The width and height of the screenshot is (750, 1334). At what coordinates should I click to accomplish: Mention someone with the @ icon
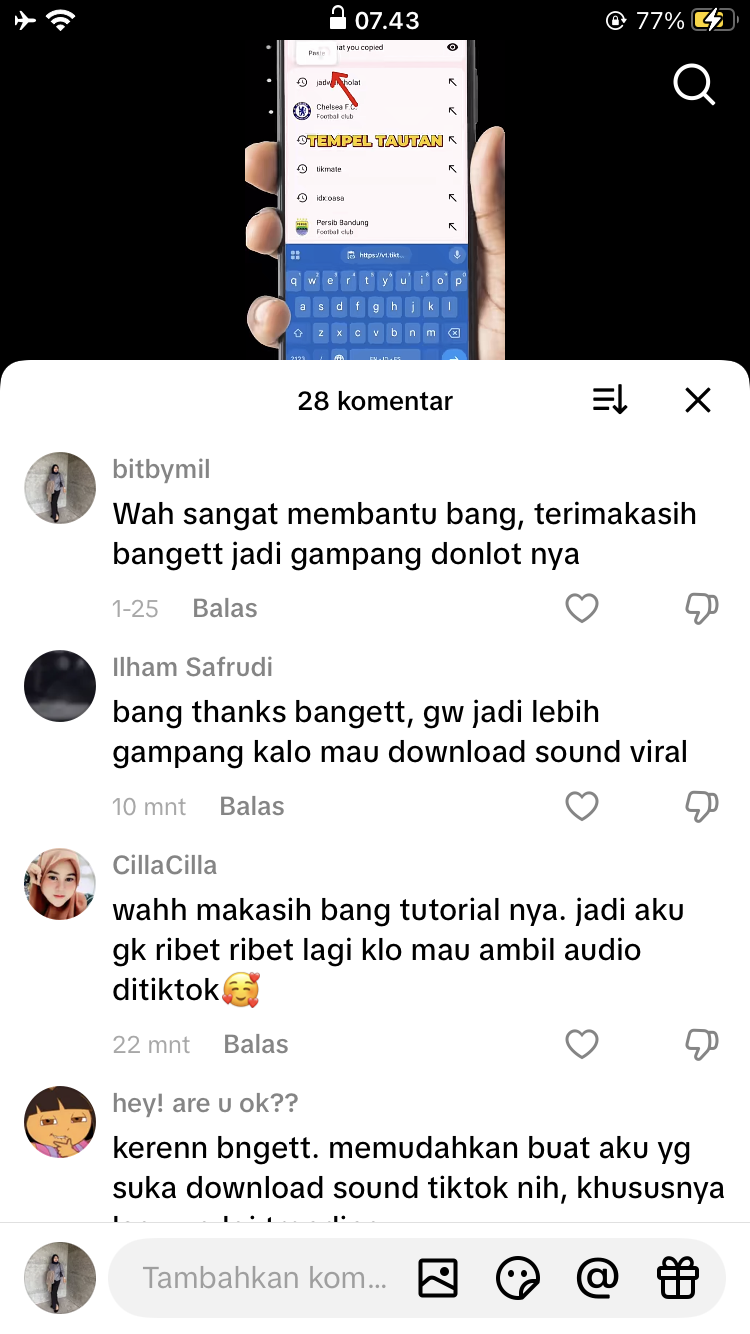tap(598, 1278)
